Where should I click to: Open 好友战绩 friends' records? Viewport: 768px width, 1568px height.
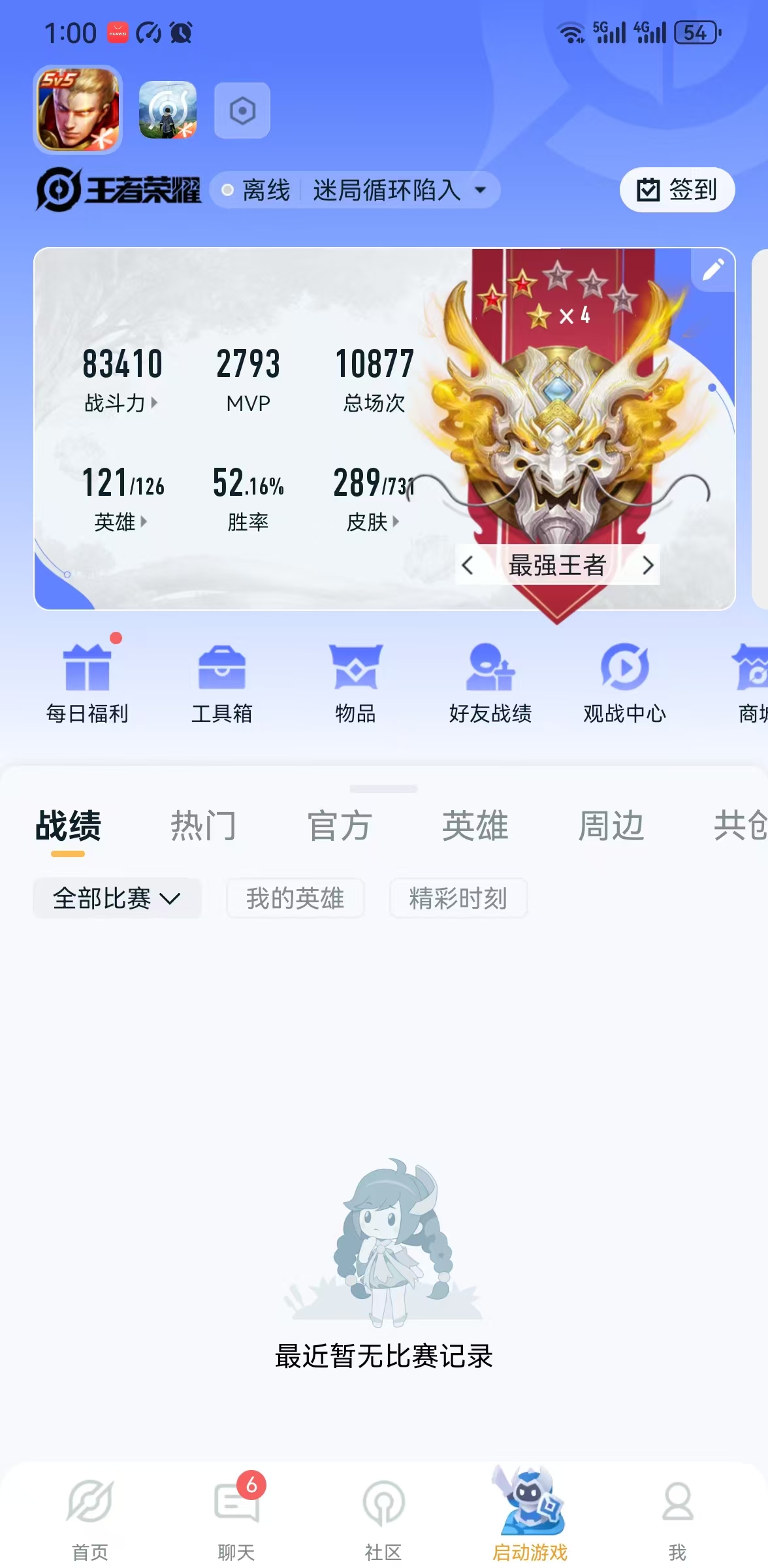[x=490, y=684]
